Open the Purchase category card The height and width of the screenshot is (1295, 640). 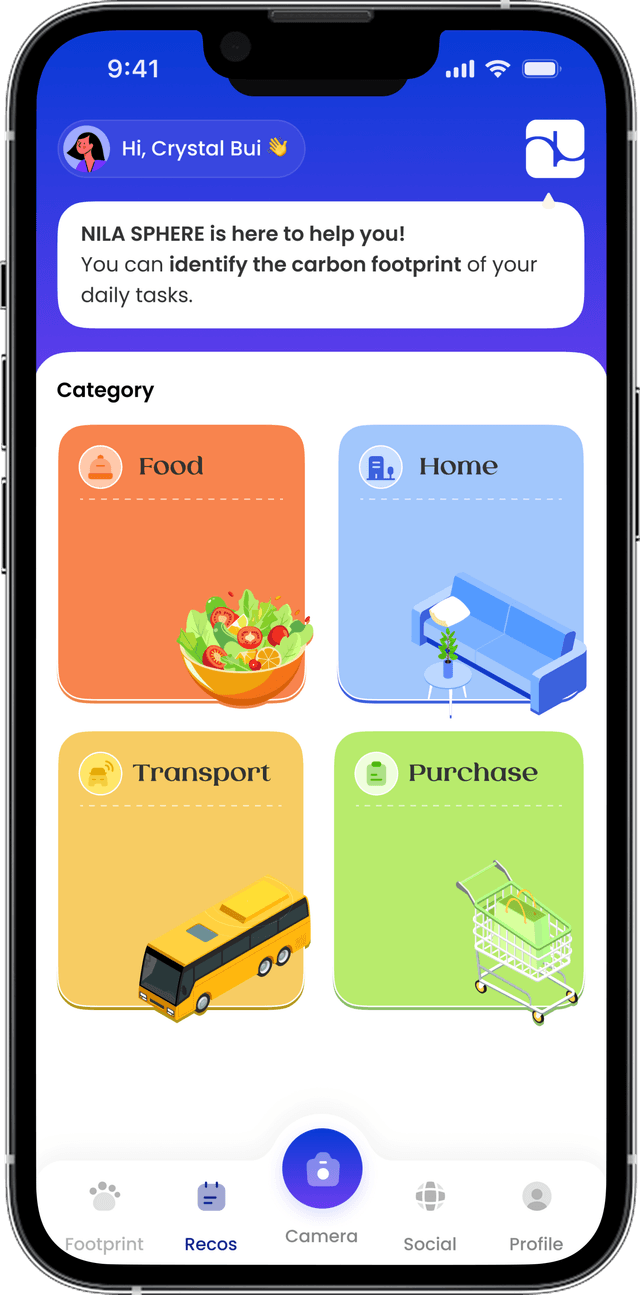[x=459, y=869]
